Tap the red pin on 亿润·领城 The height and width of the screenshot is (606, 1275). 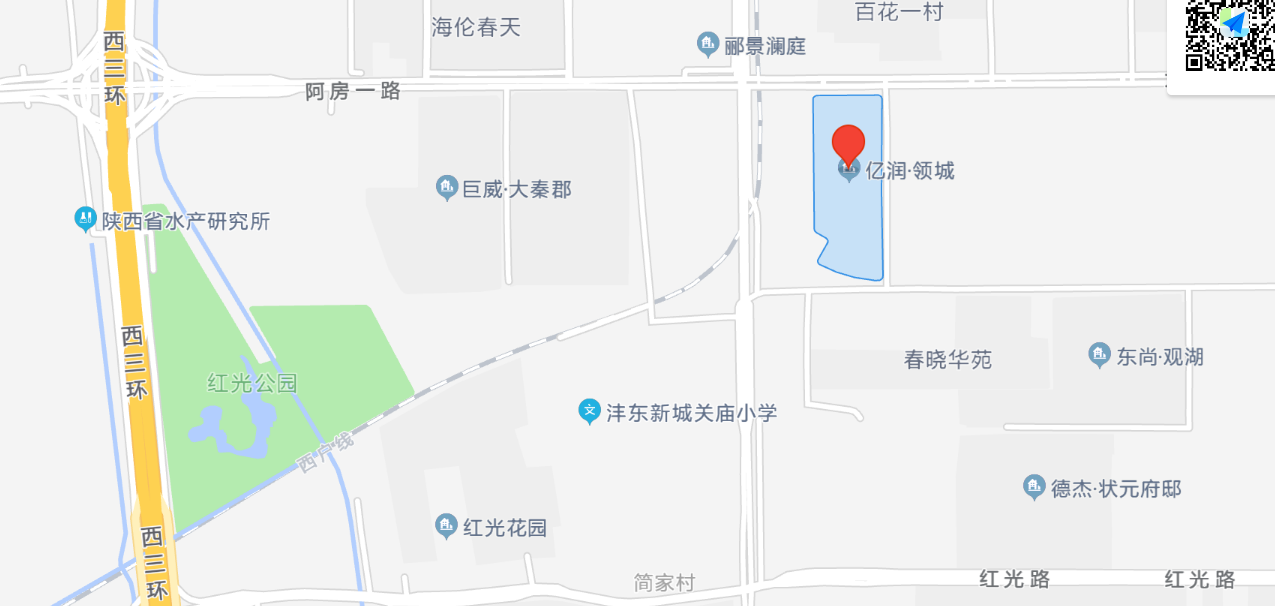click(x=849, y=143)
